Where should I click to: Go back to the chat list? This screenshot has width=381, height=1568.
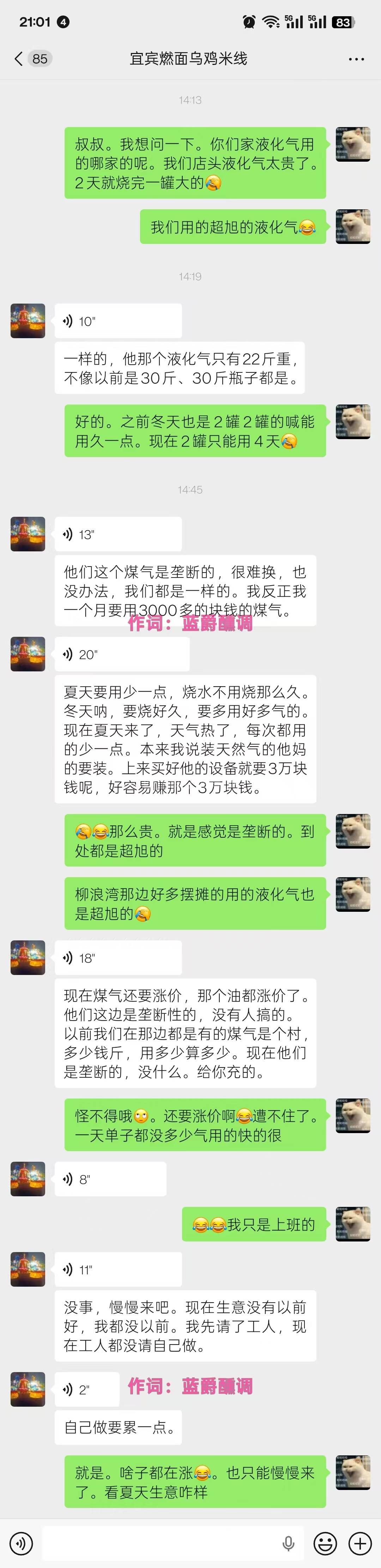pos(19,59)
